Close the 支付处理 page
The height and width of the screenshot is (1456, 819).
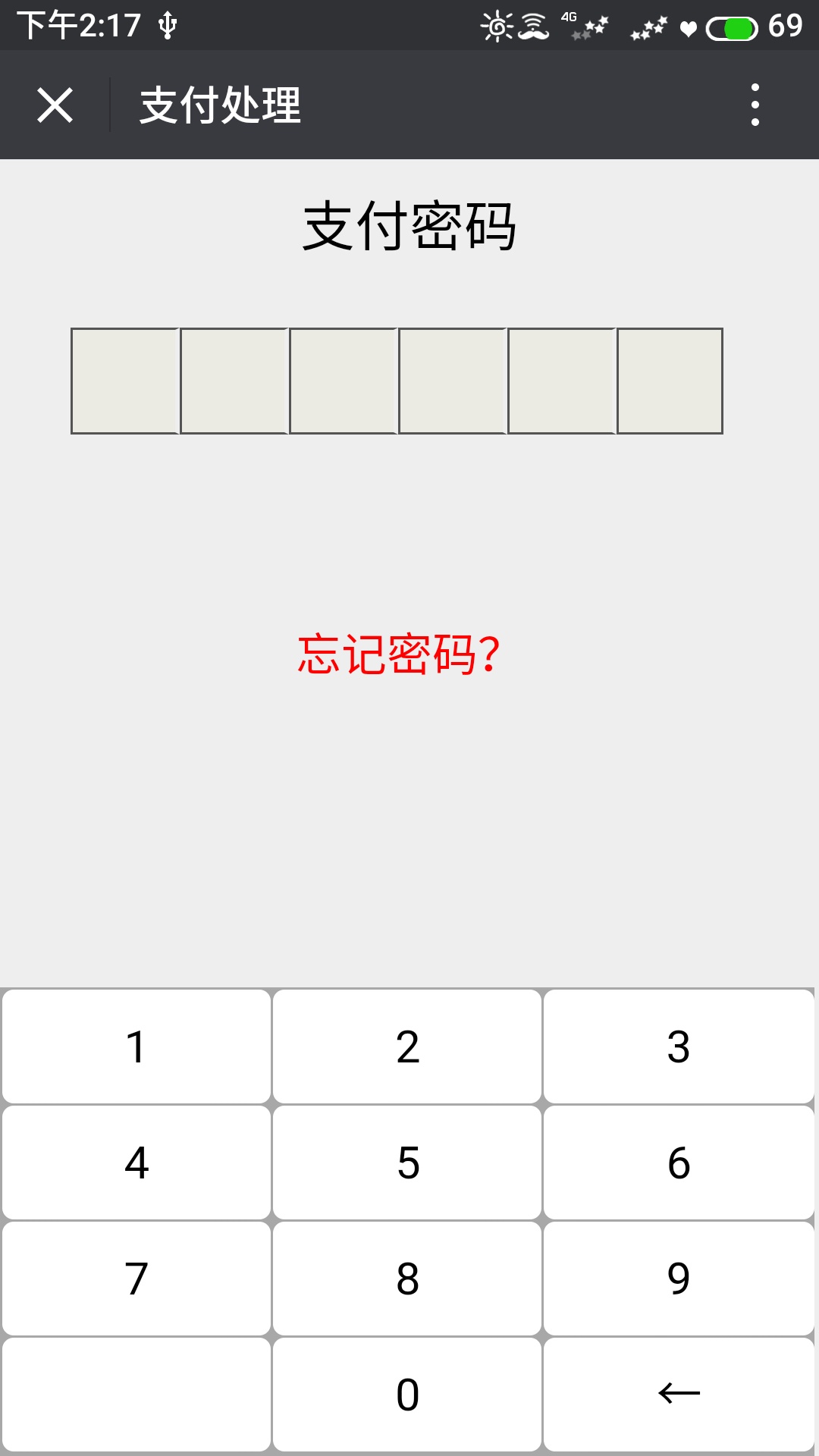[55, 105]
